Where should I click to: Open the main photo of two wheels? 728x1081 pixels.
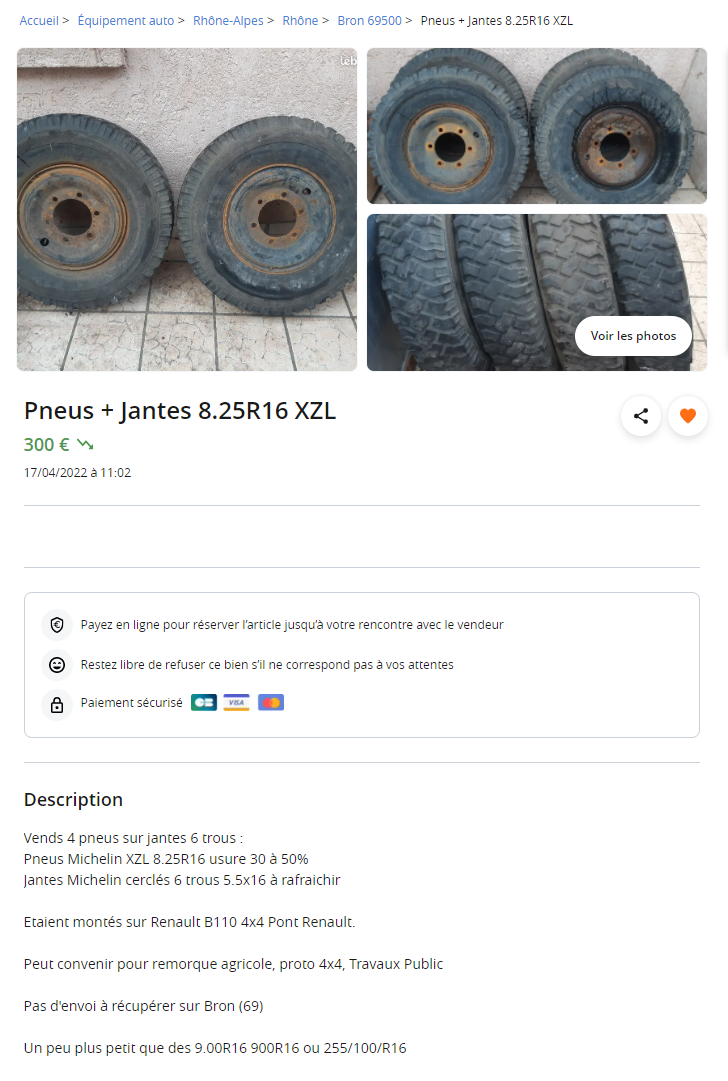[x=187, y=209]
